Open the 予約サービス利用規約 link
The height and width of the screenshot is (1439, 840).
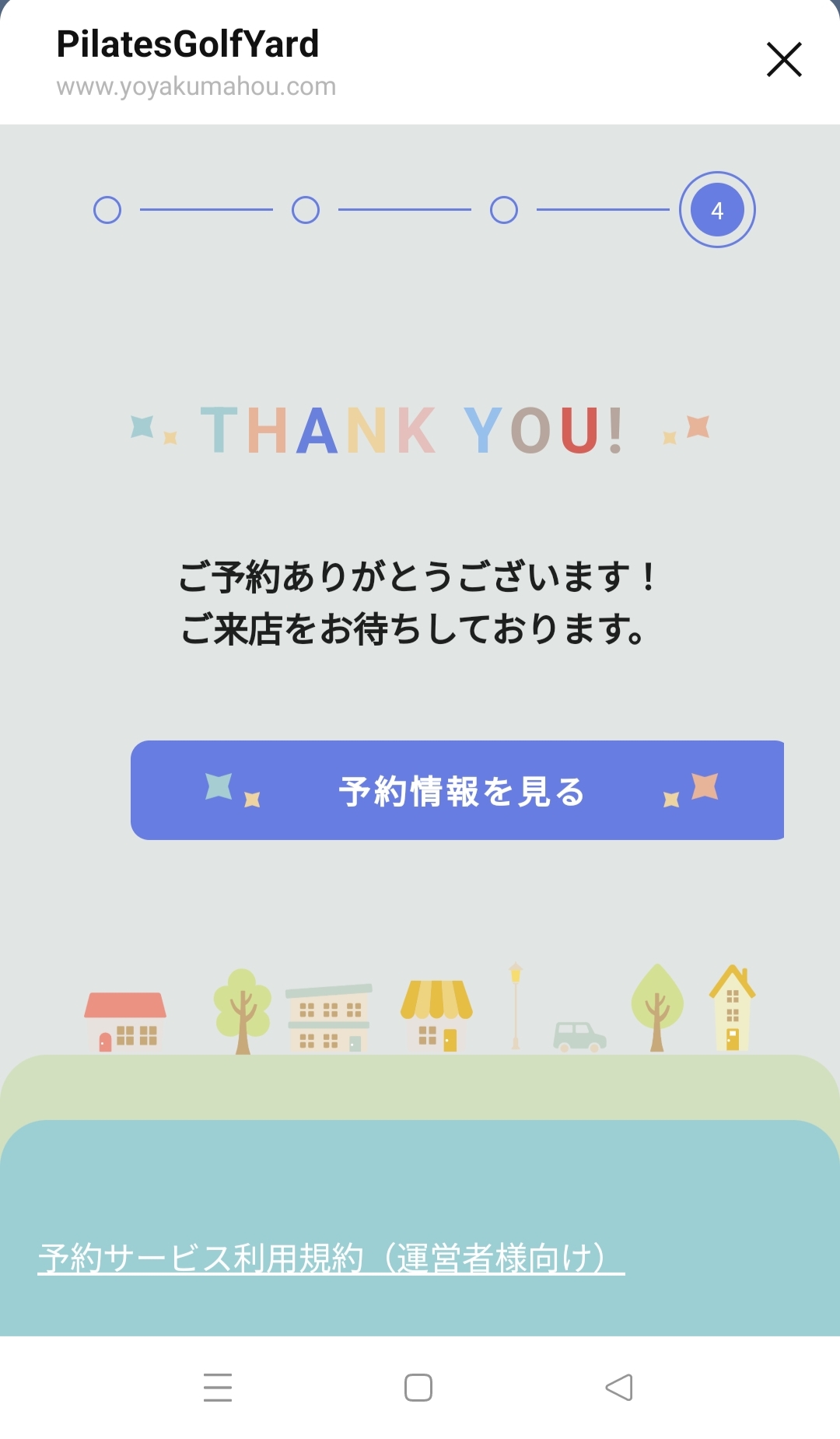point(331,1258)
